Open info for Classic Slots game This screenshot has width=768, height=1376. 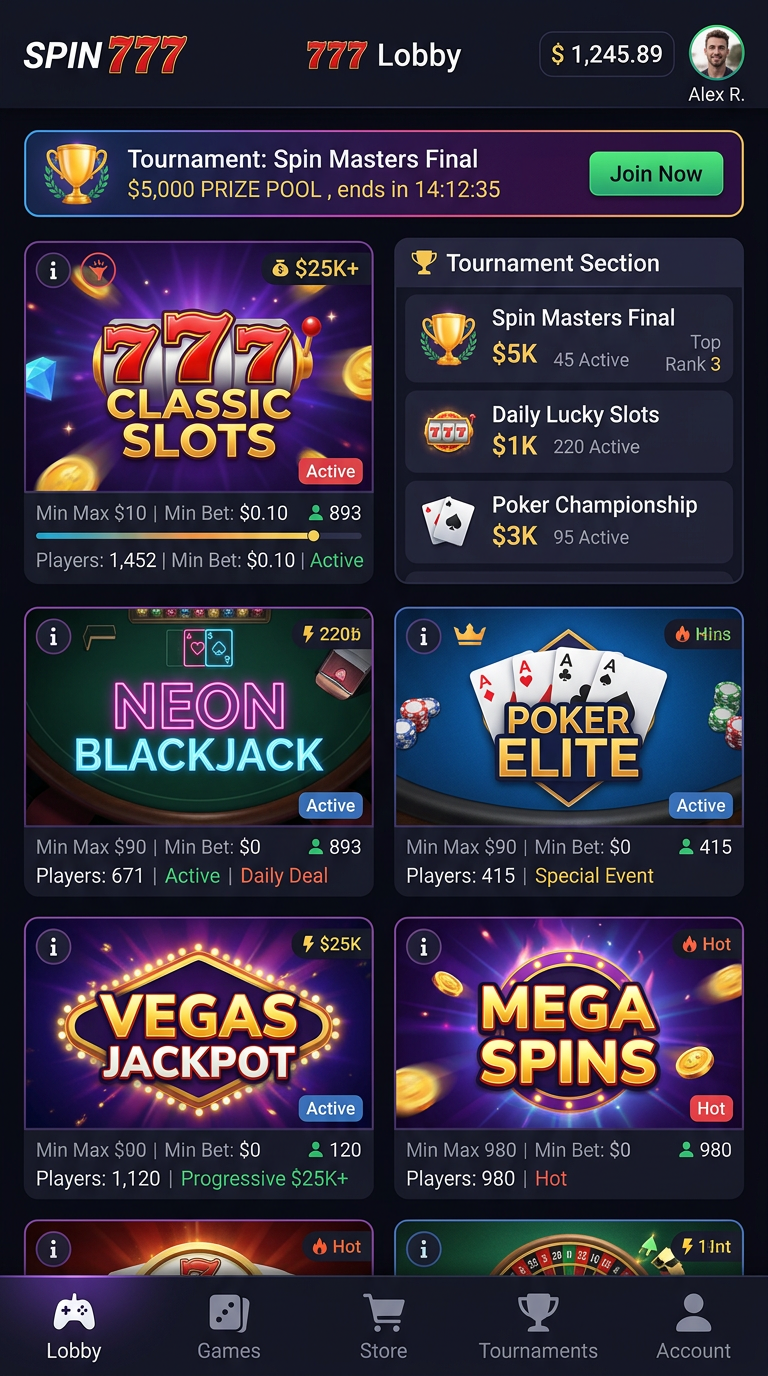coord(53,269)
